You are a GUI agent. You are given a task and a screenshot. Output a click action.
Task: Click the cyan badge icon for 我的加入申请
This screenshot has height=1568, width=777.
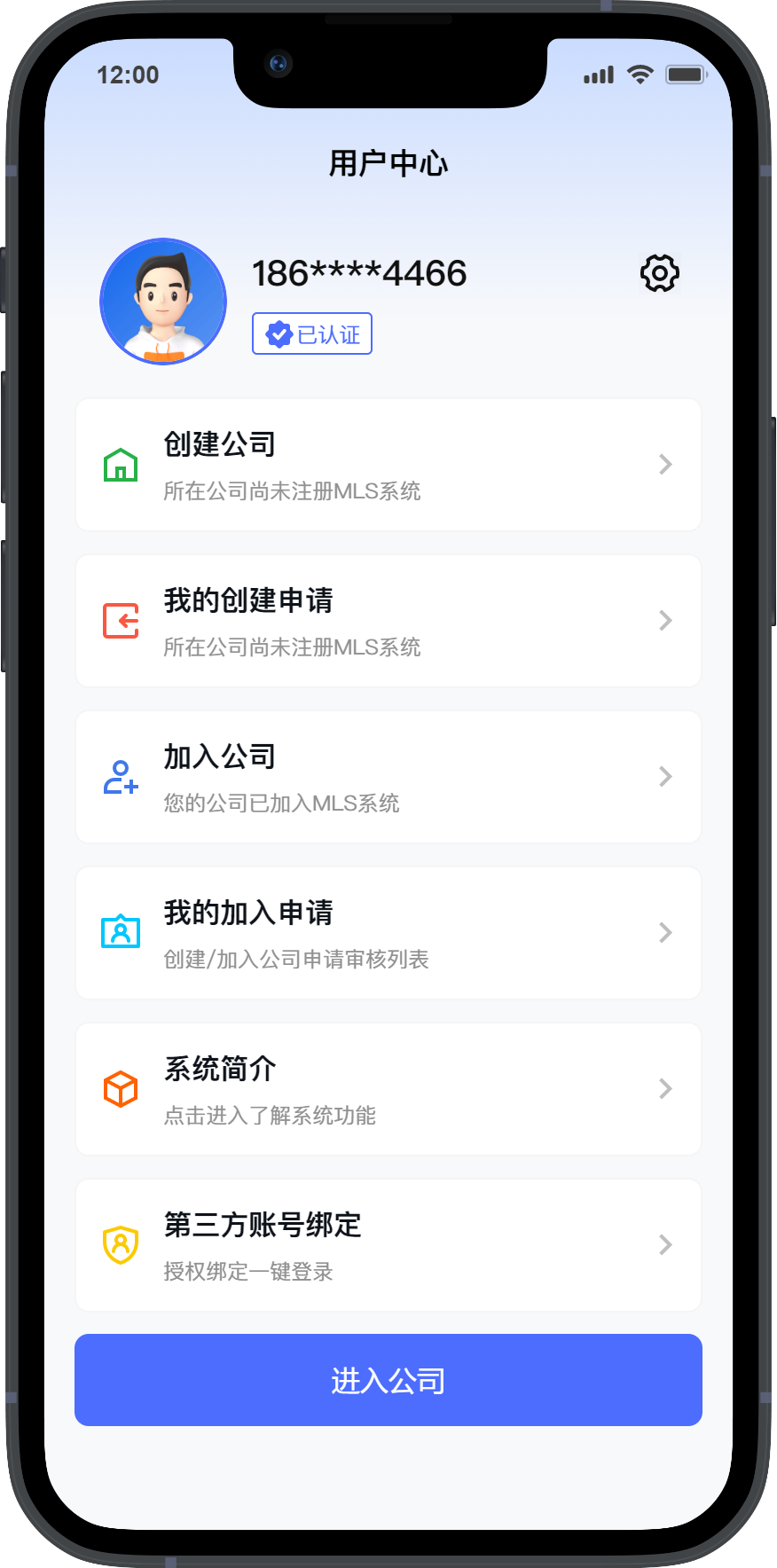click(x=121, y=932)
